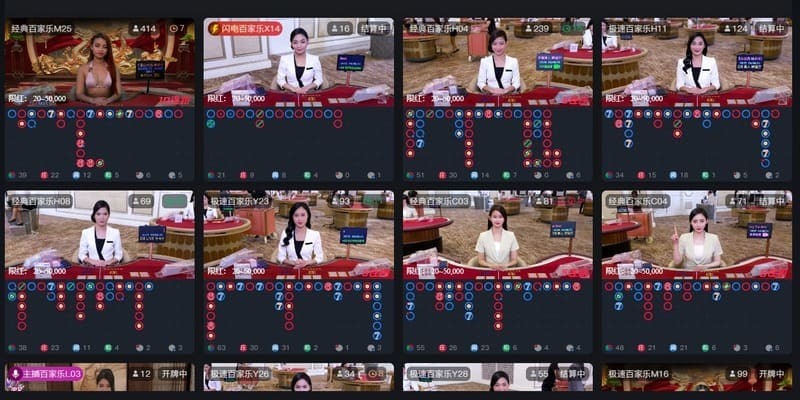Join the 经典百家乐C04 table
The width and height of the screenshot is (800, 400).
click(x=696, y=235)
